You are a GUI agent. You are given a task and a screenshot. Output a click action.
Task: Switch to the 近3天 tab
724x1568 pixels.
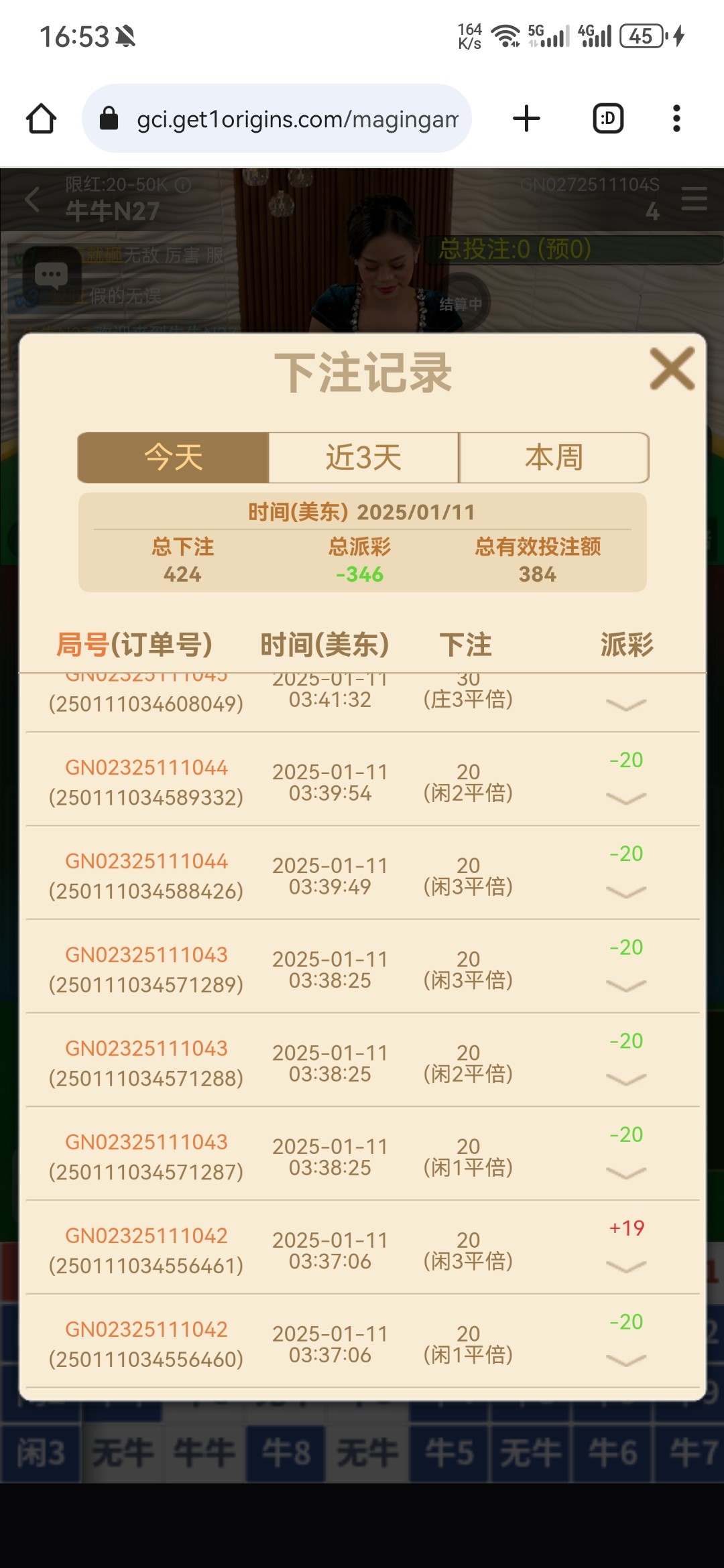point(363,458)
